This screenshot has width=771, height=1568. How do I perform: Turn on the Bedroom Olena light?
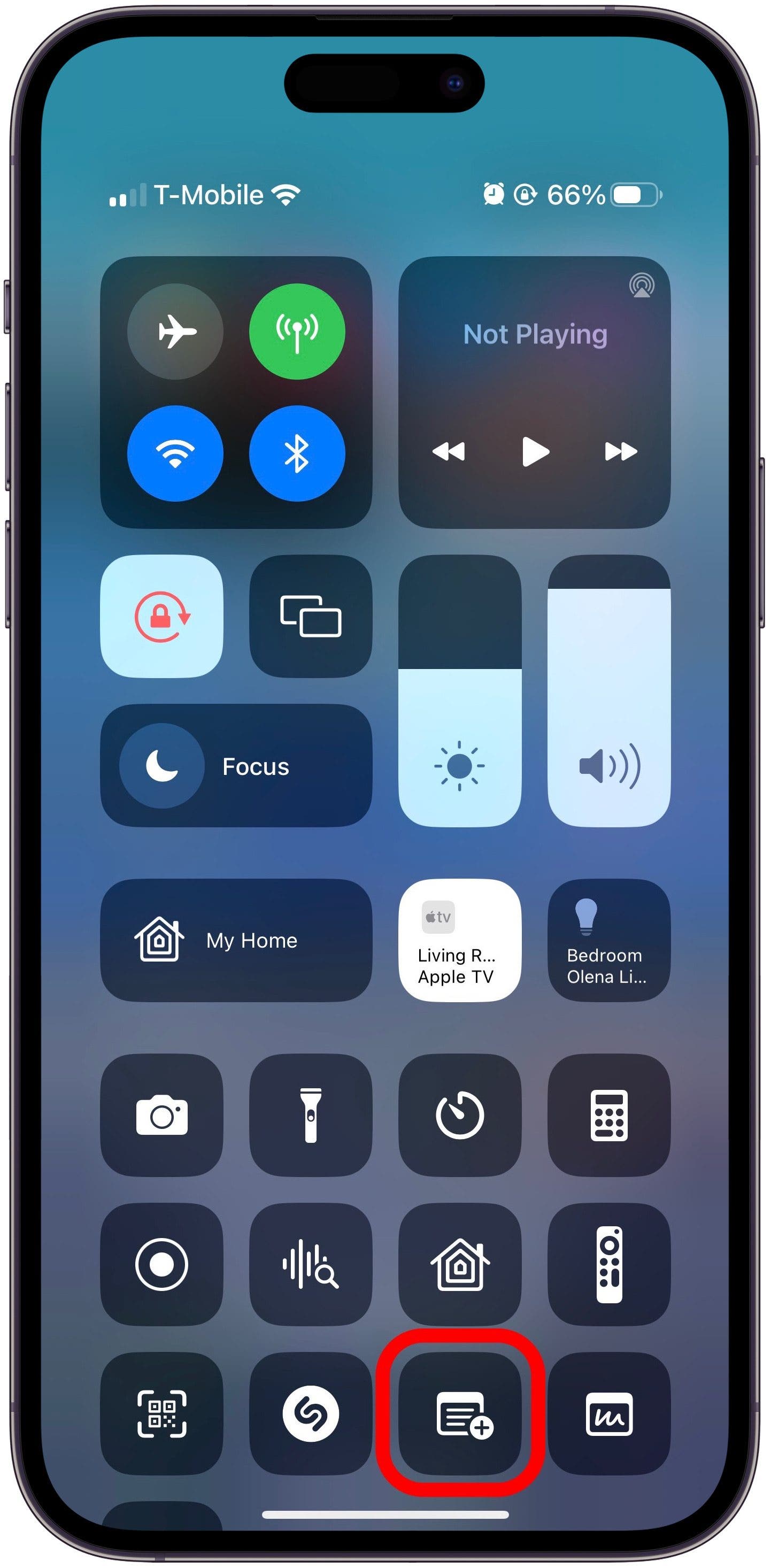608,940
